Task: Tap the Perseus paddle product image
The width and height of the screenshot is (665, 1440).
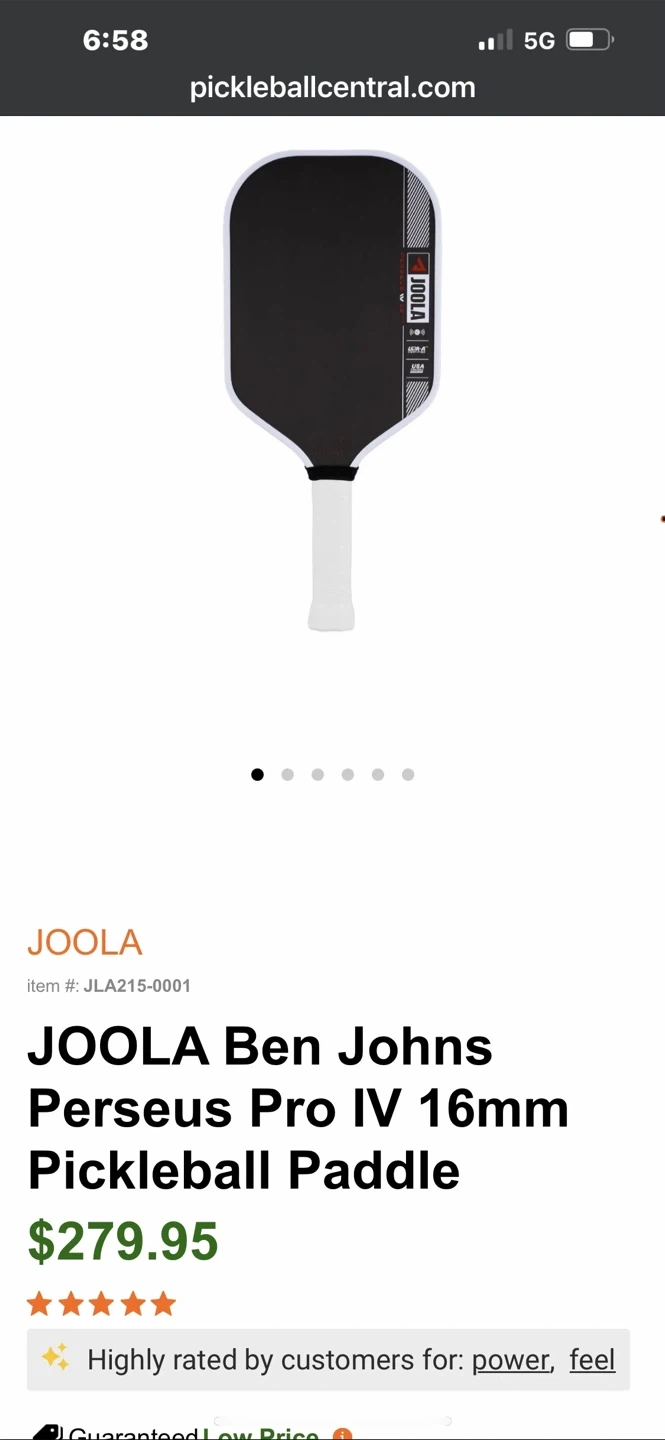Action: tap(332, 390)
